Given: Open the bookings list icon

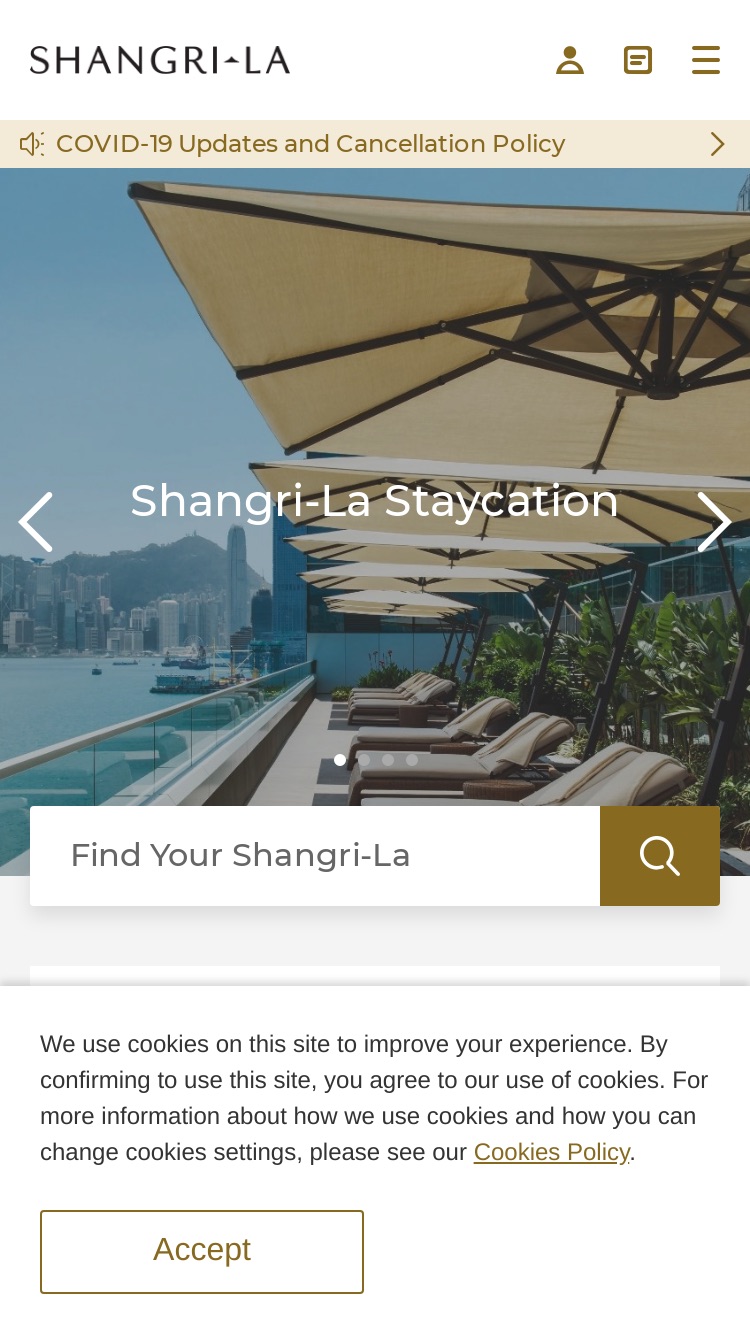Looking at the screenshot, I should coord(638,60).
